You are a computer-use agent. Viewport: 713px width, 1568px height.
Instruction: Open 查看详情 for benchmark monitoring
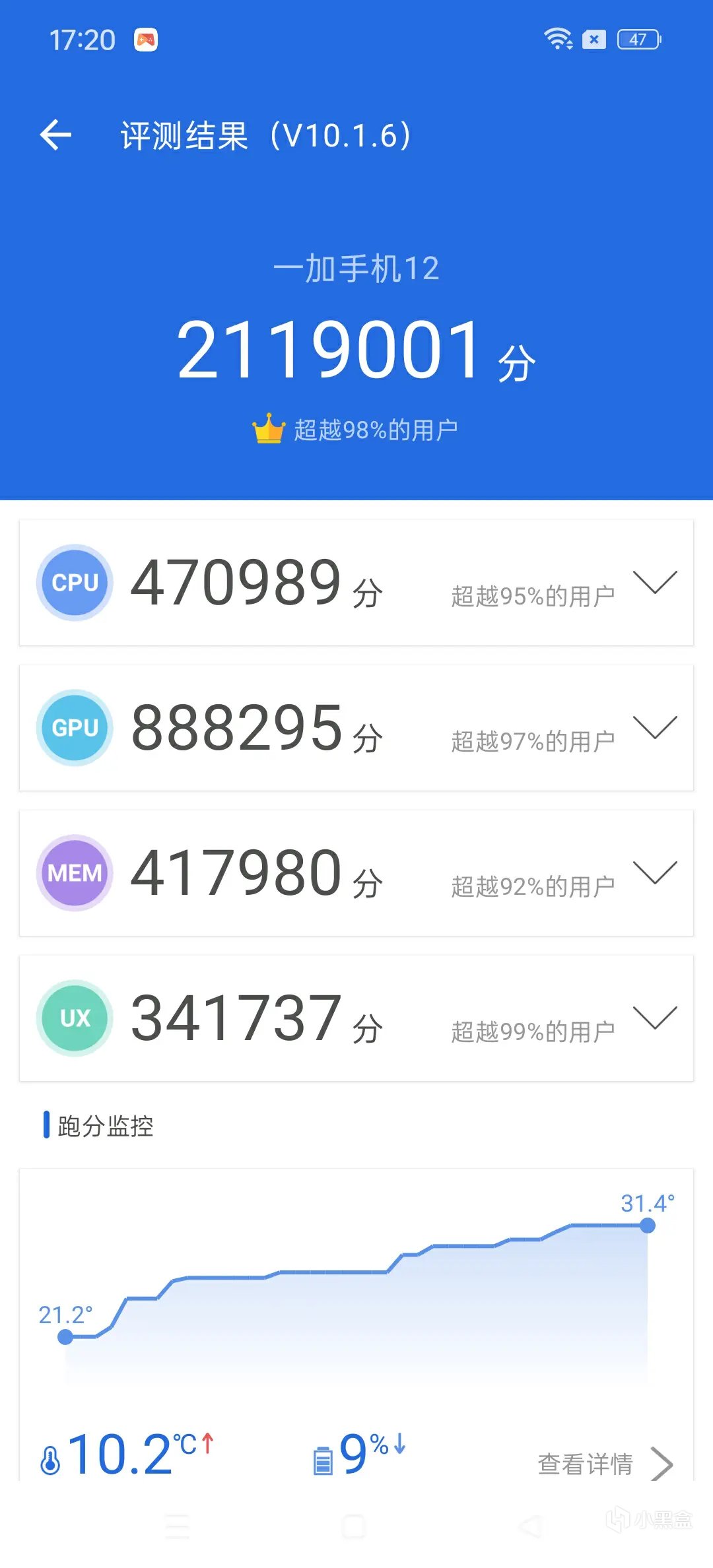click(x=604, y=1464)
